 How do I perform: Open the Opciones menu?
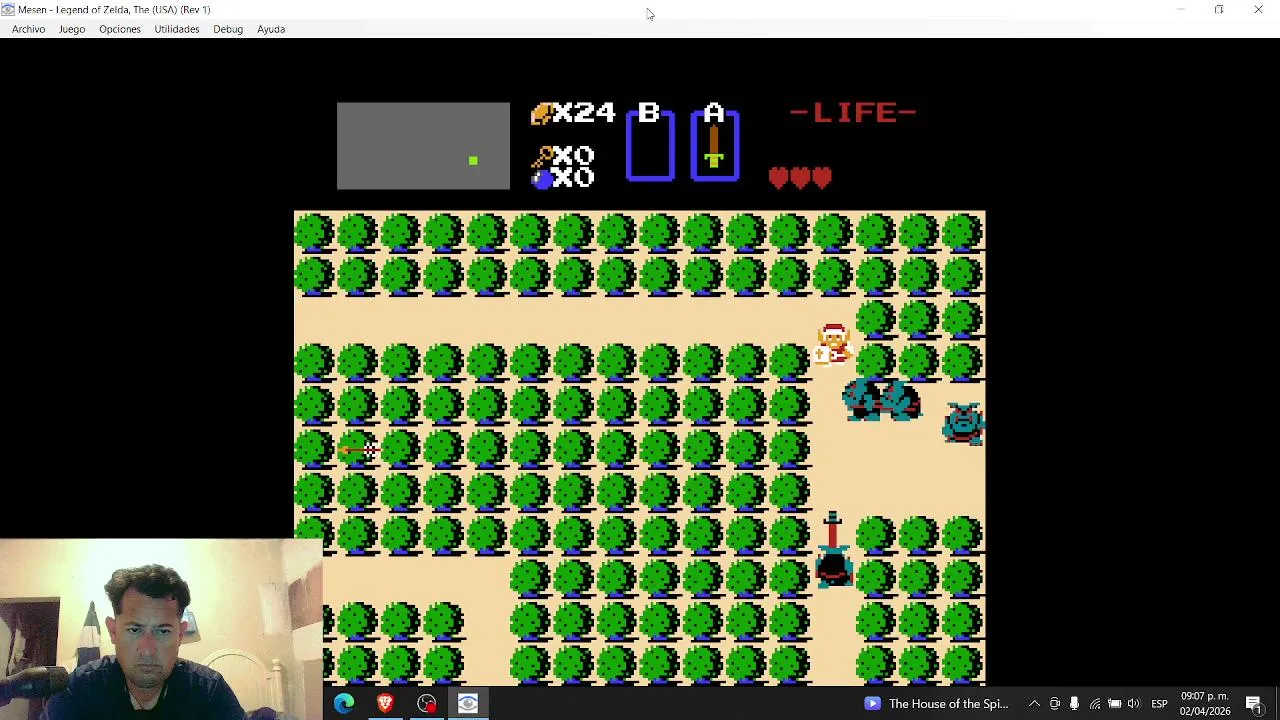click(x=119, y=29)
